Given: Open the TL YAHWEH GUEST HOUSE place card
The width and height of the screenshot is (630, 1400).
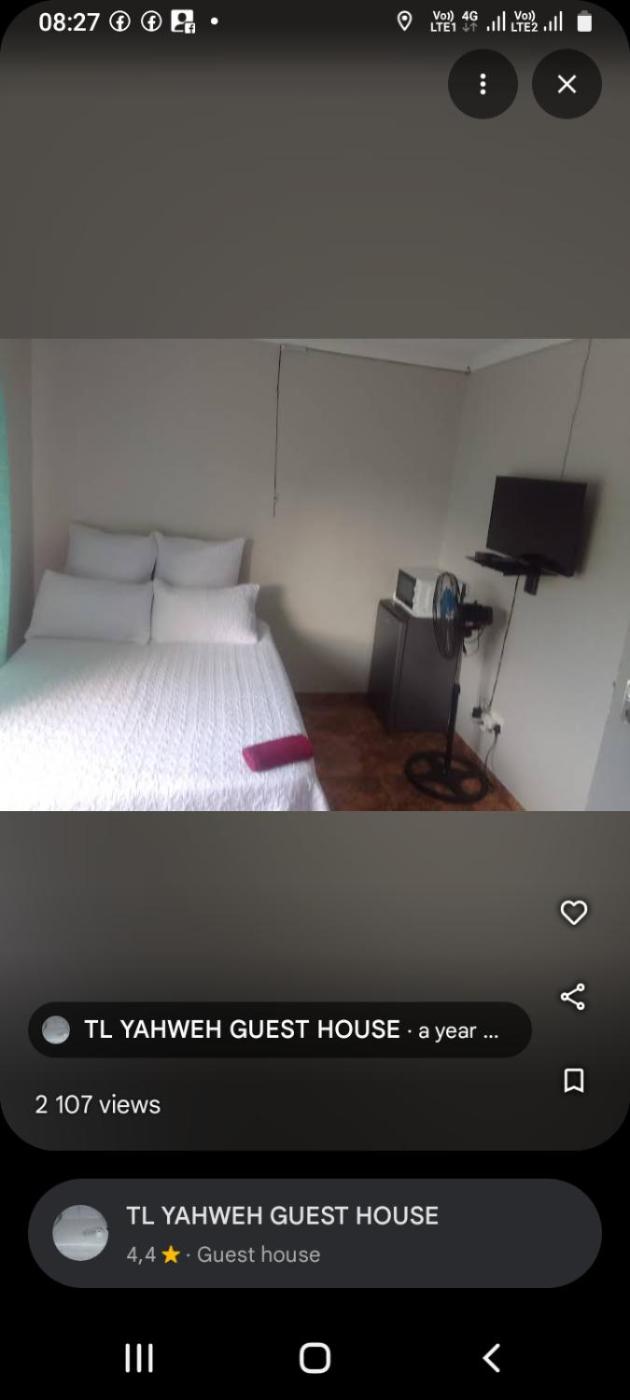Looking at the screenshot, I should (x=314, y=1233).
